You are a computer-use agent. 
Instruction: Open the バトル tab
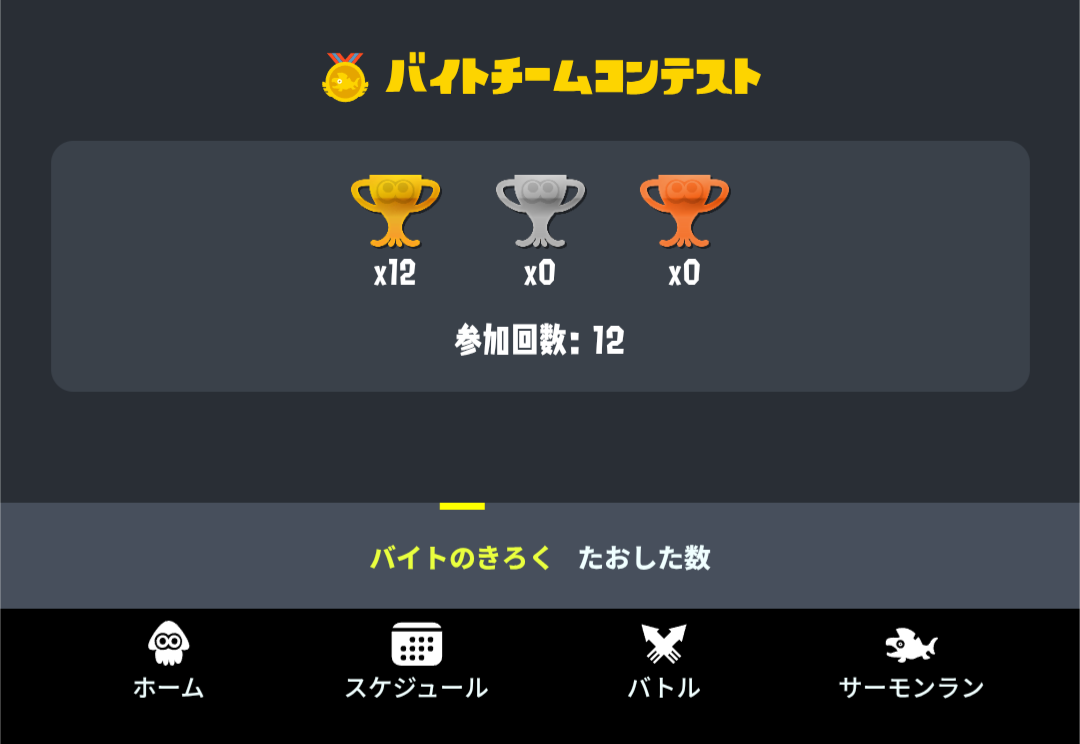[x=664, y=660]
